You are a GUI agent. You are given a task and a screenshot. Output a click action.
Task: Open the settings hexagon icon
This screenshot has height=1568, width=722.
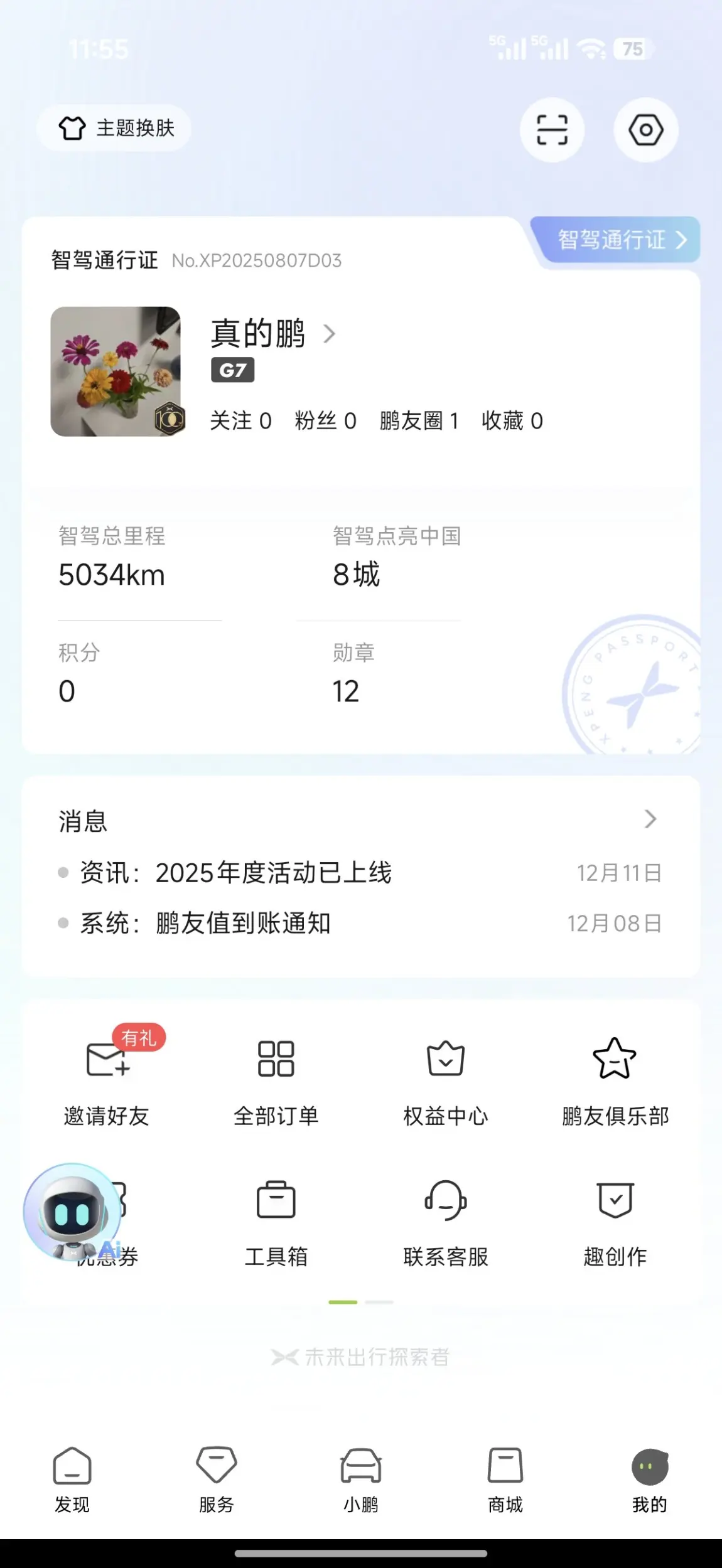(x=645, y=131)
